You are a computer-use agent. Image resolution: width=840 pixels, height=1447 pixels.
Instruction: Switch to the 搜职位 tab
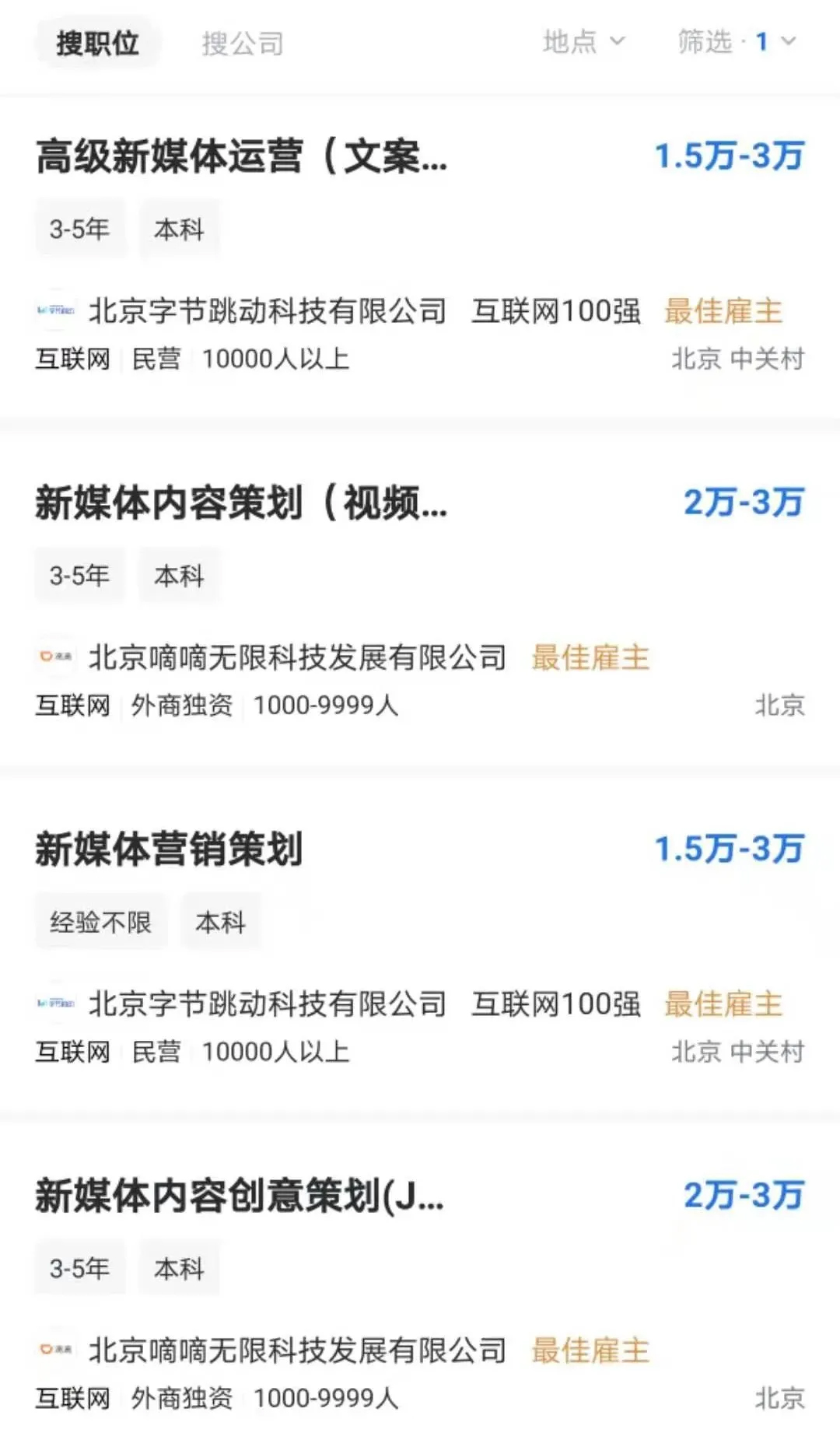tap(97, 43)
